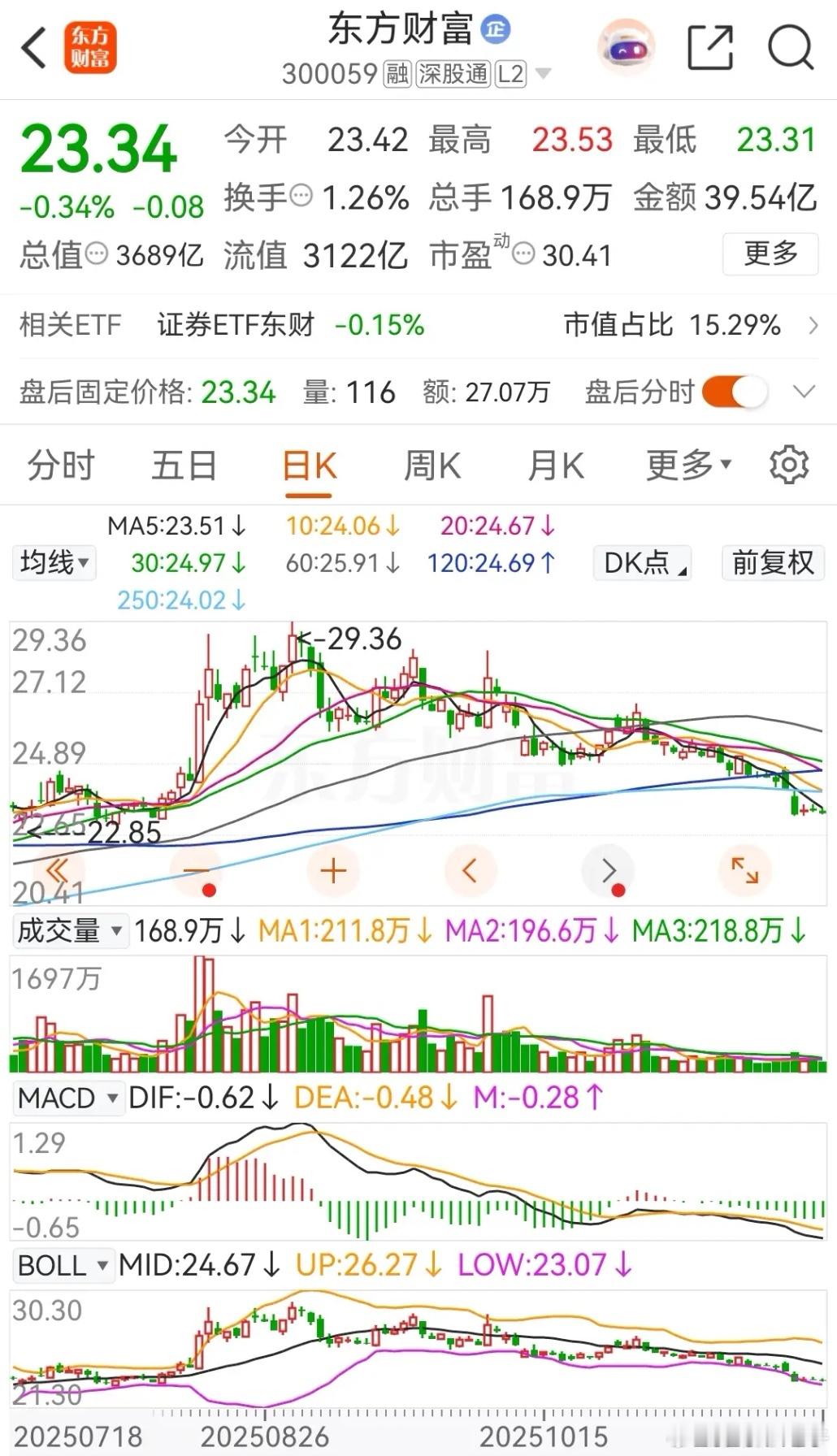Open the robot assistant icon
Screen dimensions: 837x1456
625,49
